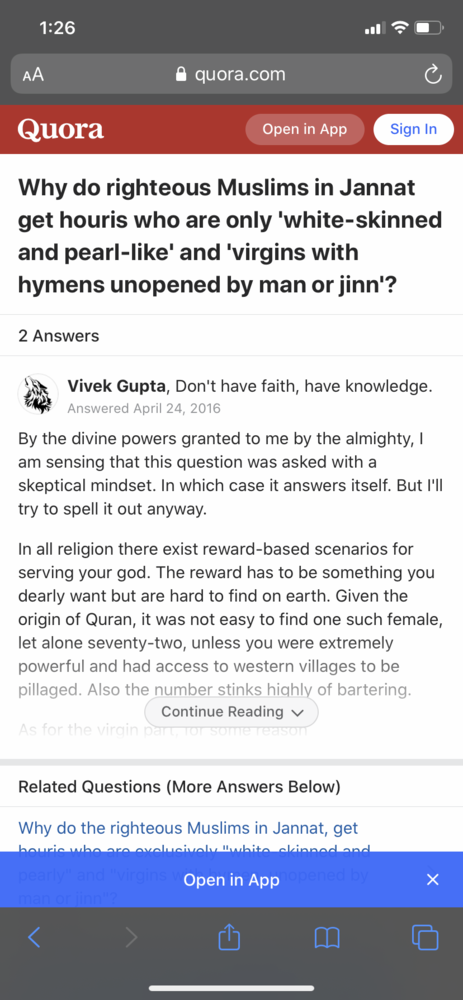Viewport: 463px width, 1000px height.
Task: Show all open Safari tabs
Action: (425, 937)
